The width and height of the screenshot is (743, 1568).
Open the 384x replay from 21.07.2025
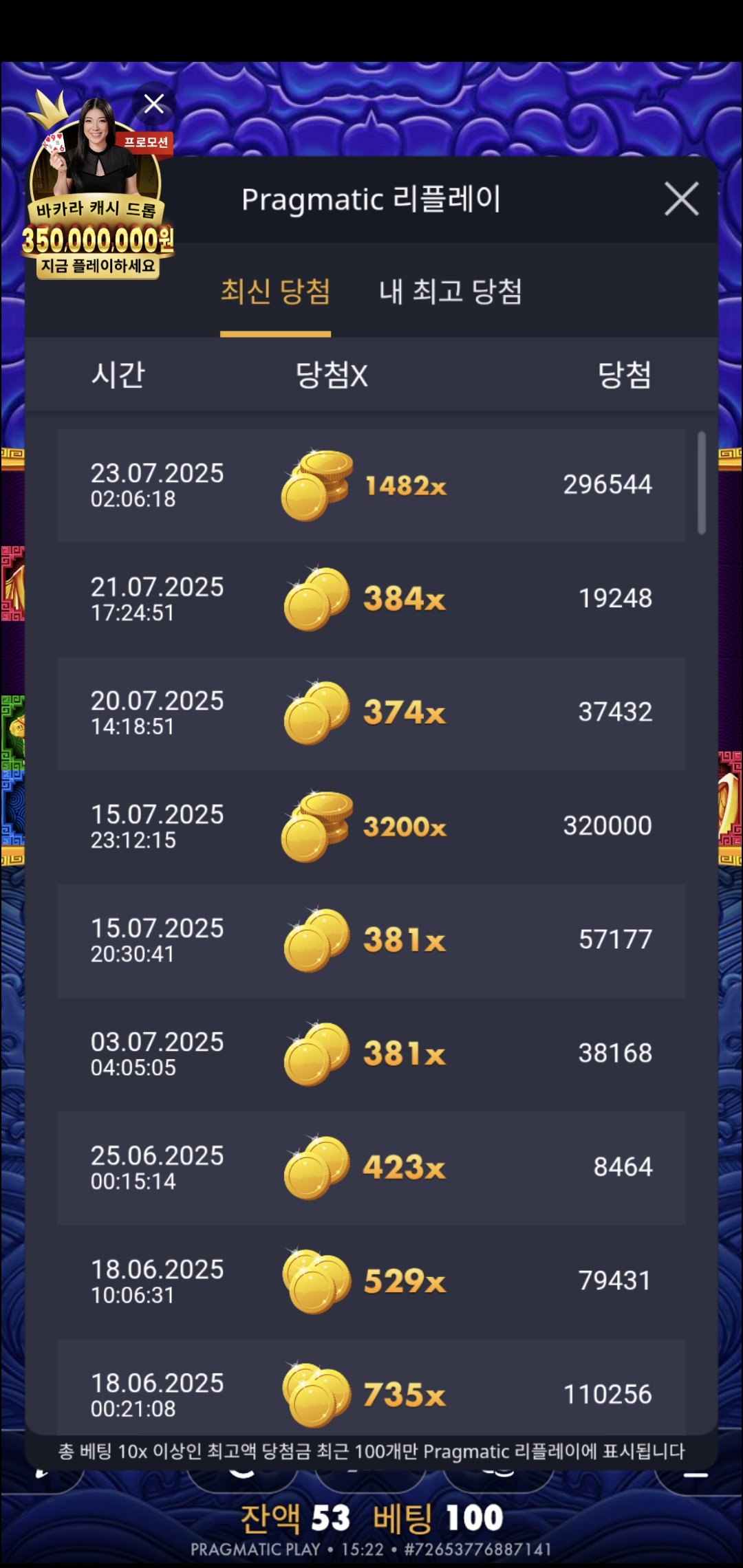(x=371, y=599)
